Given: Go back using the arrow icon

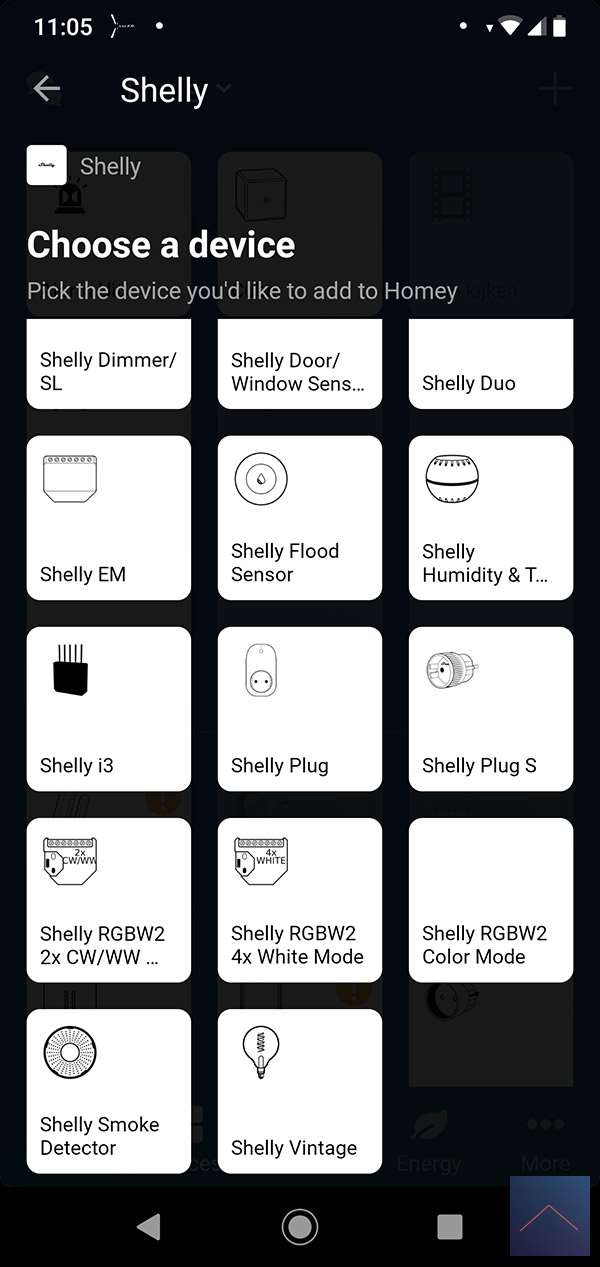Looking at the screenshot, I should click(45, 90).
